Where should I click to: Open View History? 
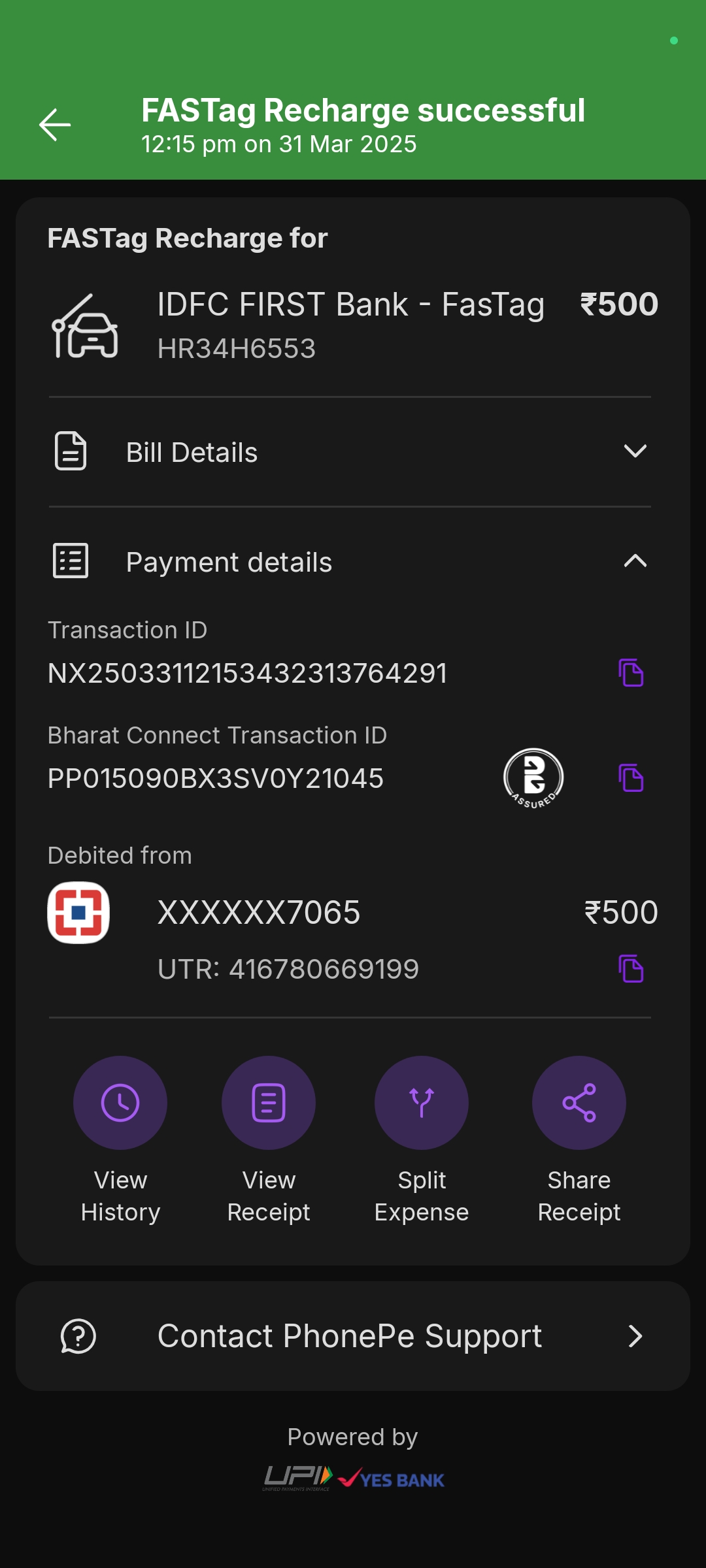coord(120,1140)
